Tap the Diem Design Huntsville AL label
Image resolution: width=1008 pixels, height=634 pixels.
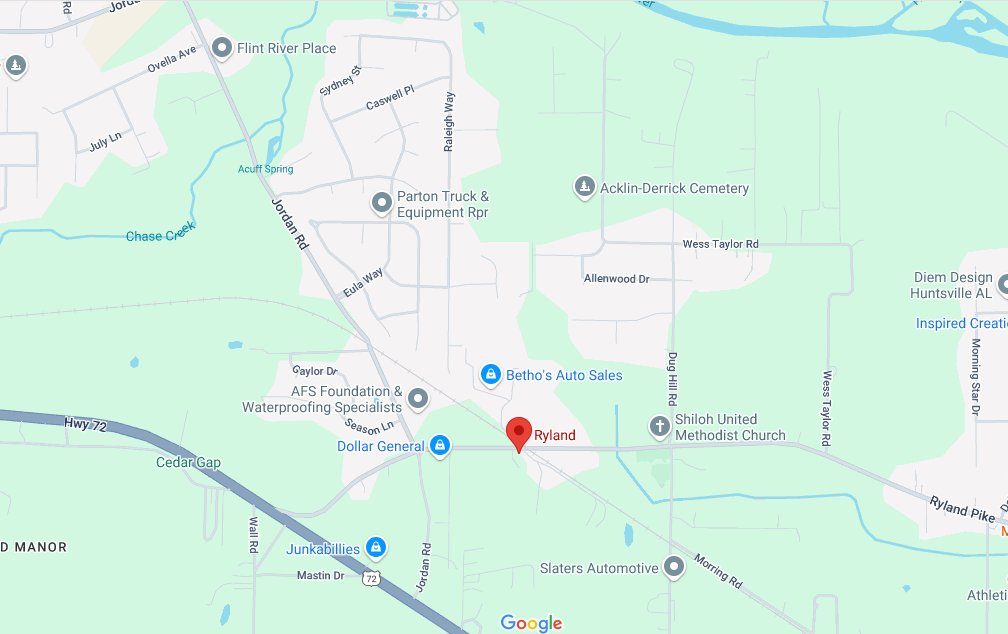click(x=952, y=285)
